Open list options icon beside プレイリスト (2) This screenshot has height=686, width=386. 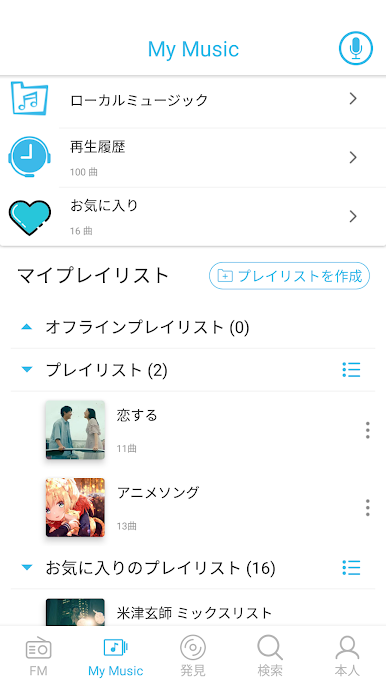[351, 370]
